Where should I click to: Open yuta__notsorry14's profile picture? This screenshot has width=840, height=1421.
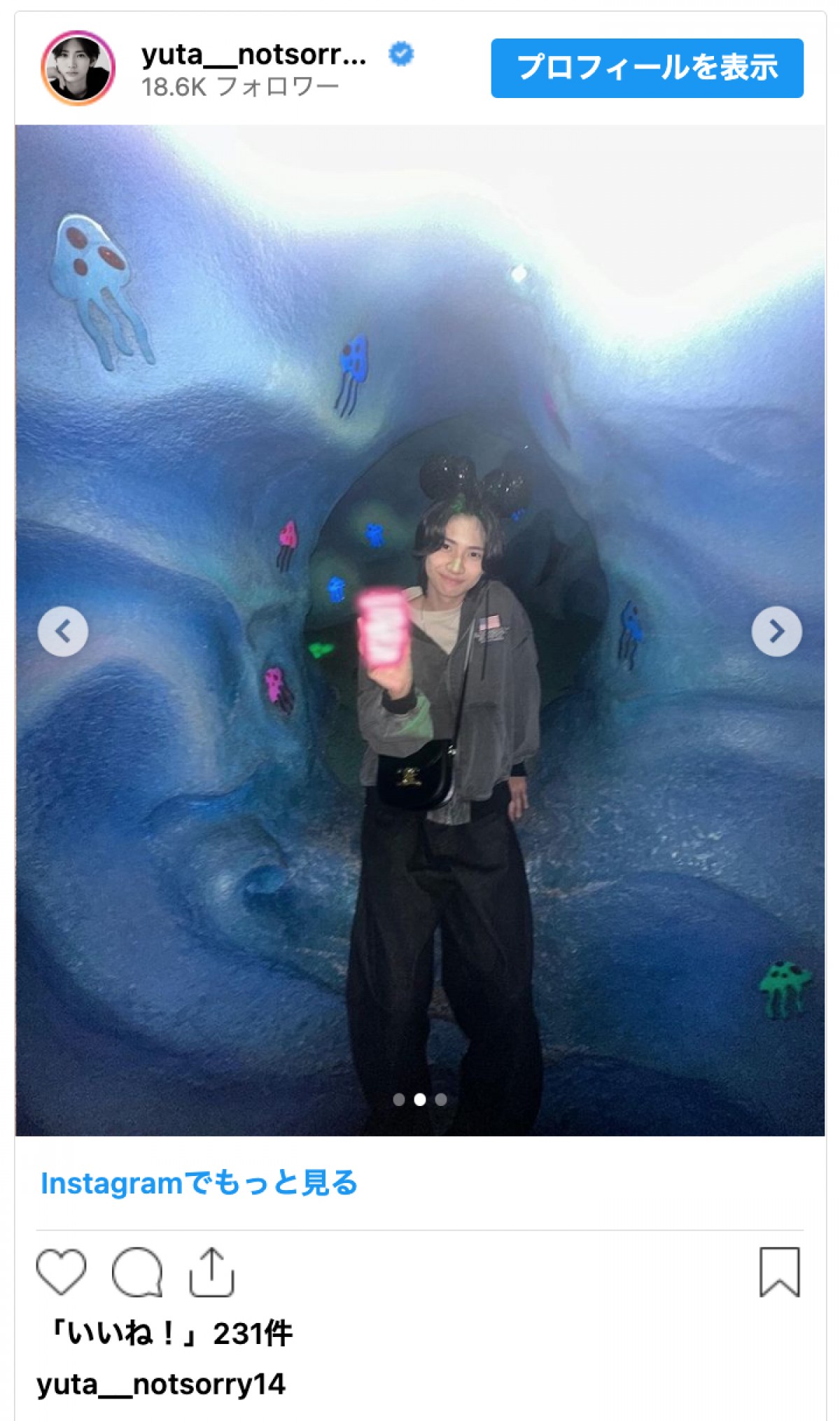coord(78,68)
